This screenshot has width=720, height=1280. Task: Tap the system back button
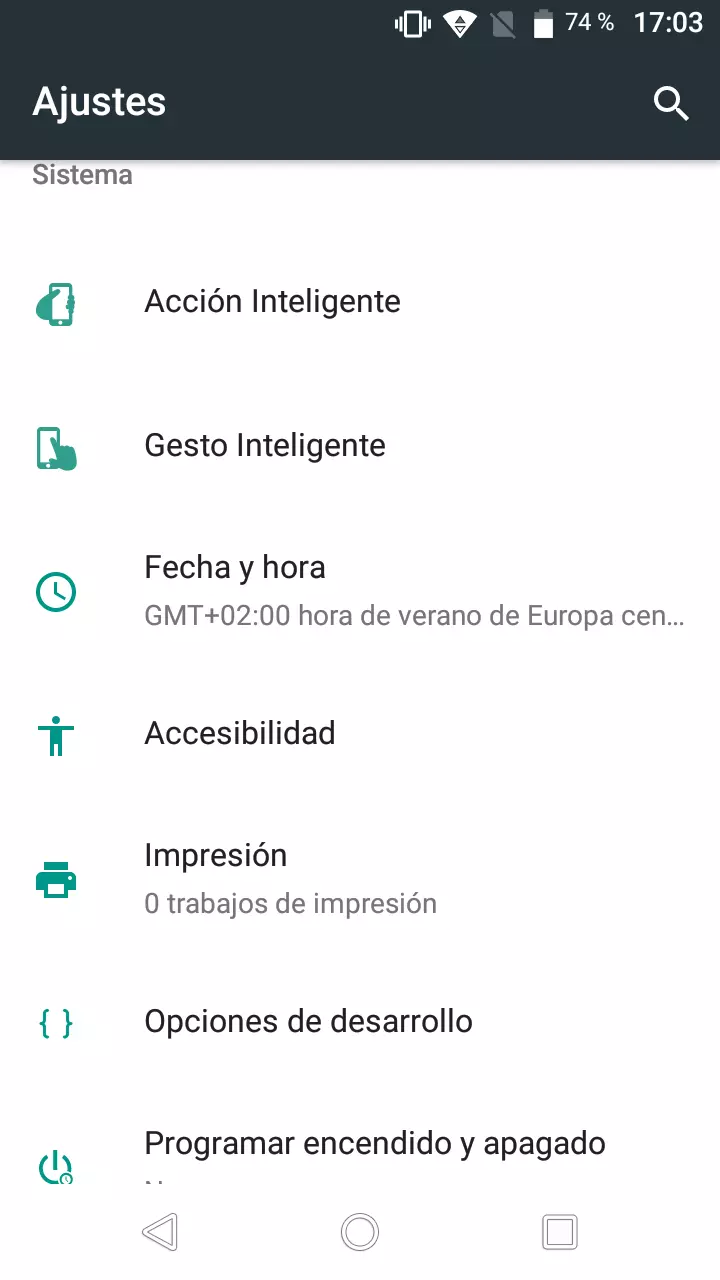(x=160, y=1232)
